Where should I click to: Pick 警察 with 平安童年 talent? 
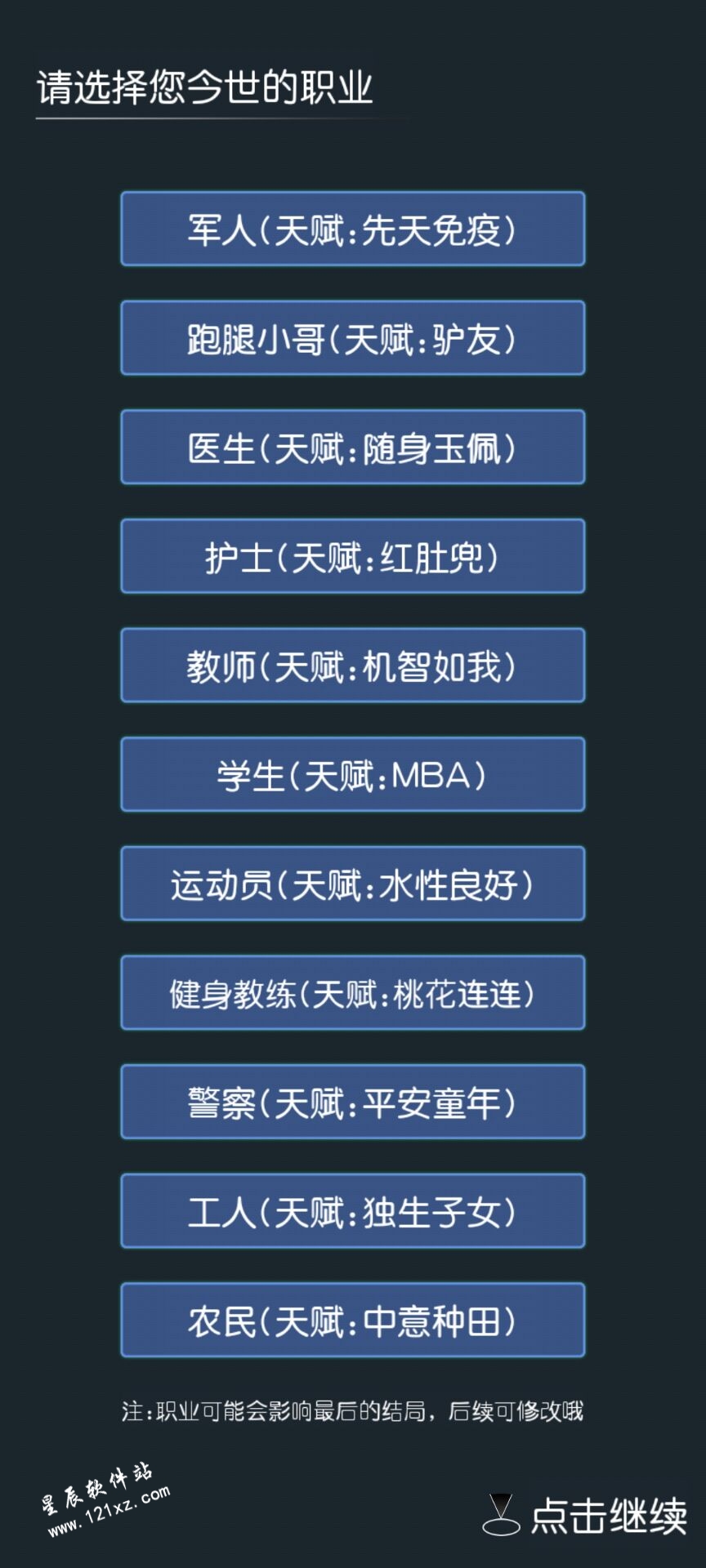click(x=353, y=1102)
